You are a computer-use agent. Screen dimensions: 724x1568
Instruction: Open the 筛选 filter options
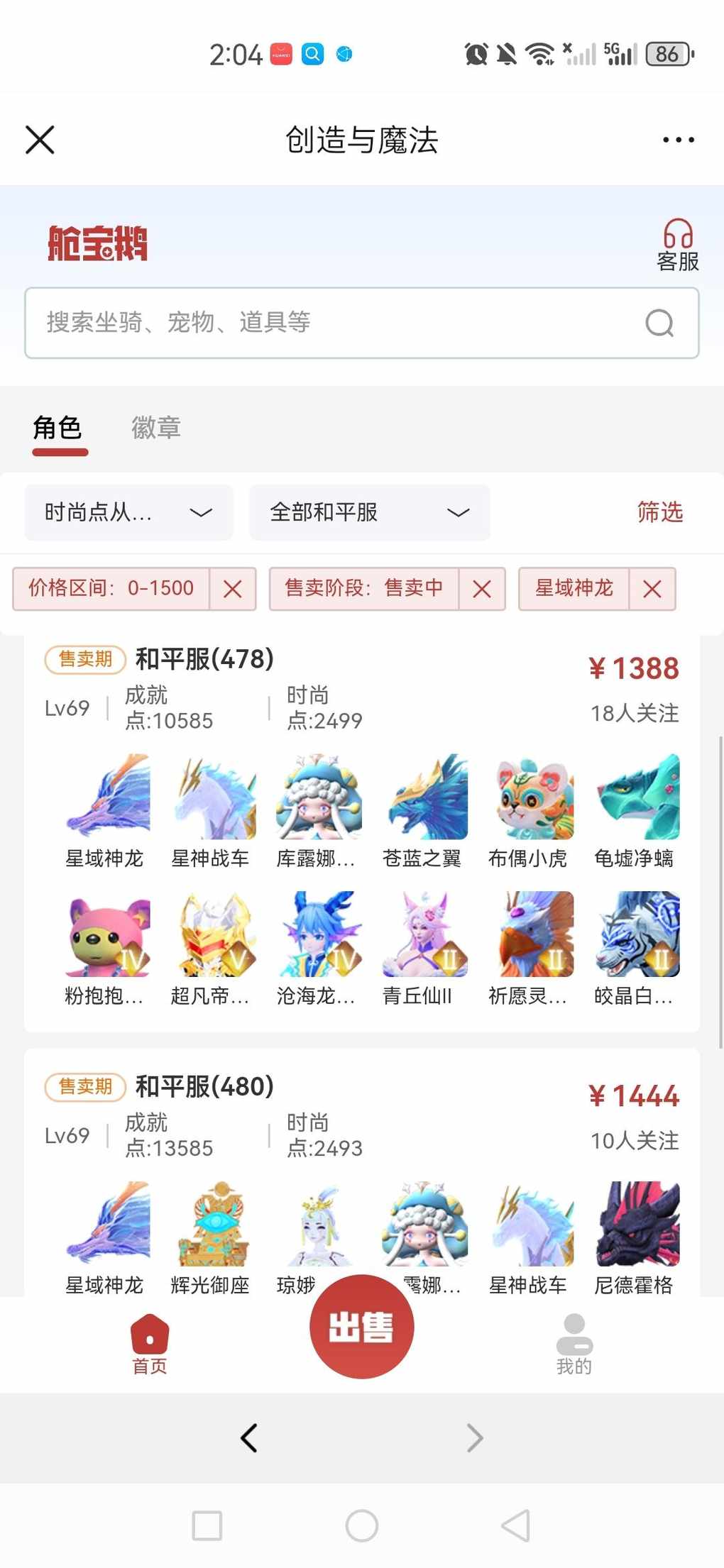(659, 512)
